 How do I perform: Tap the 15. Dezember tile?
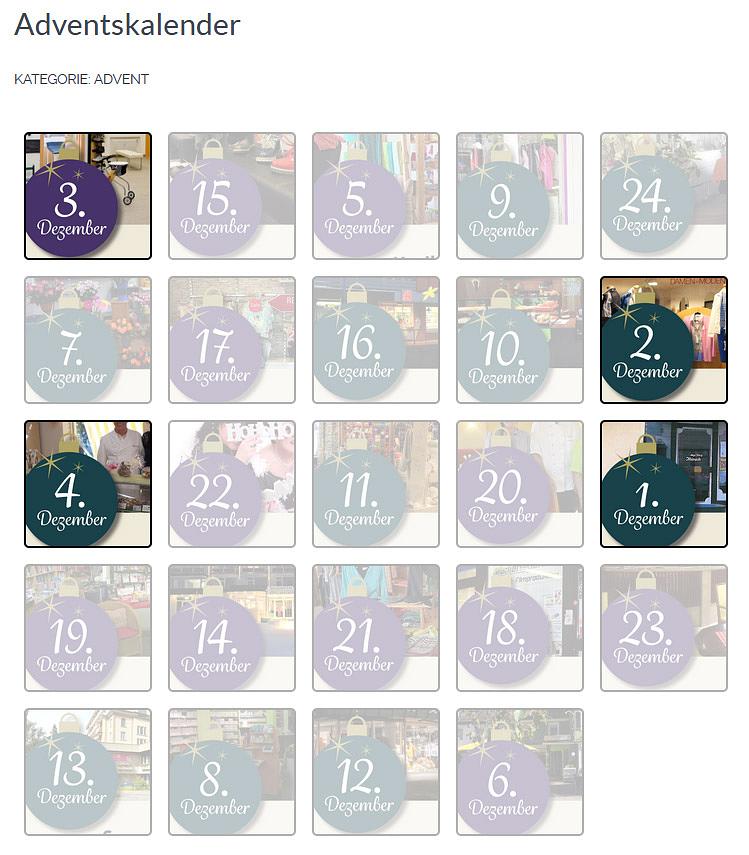tap(232, 196)
